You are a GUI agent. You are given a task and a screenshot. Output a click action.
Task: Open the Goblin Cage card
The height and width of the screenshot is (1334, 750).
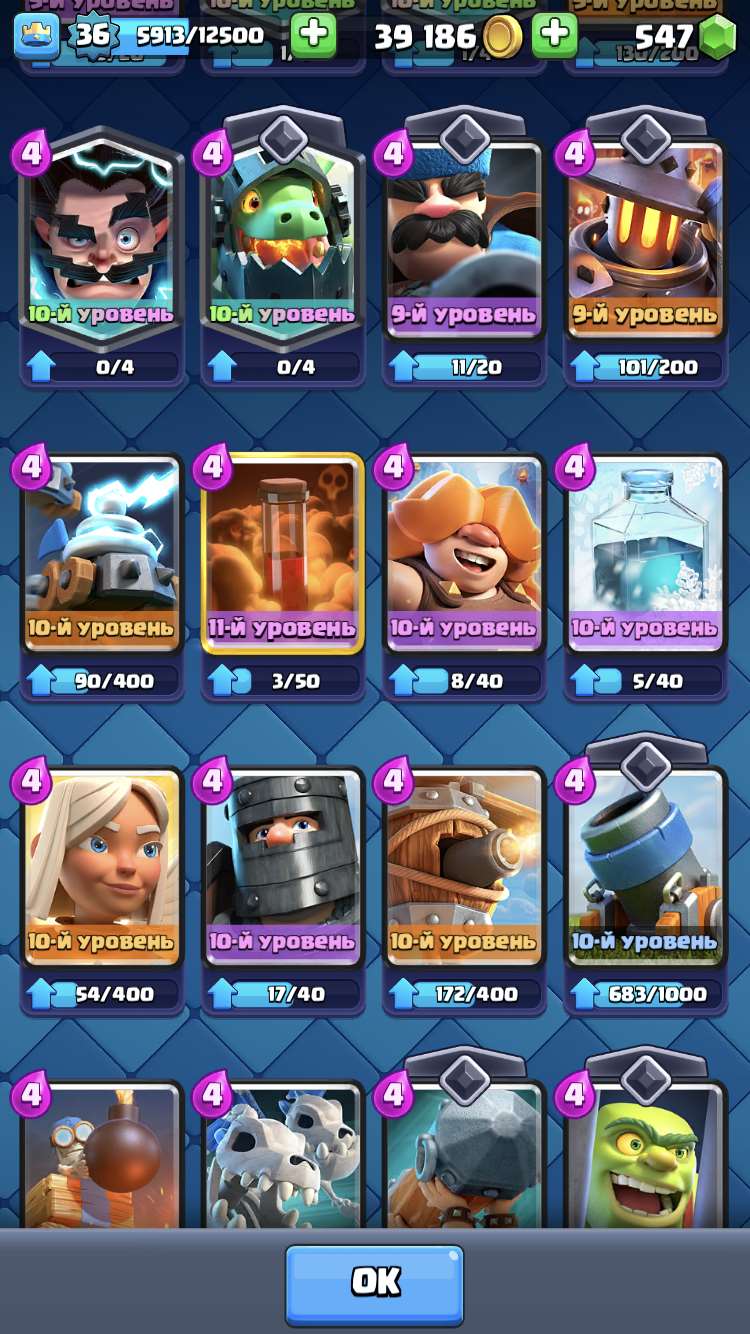coord(644,1160)
